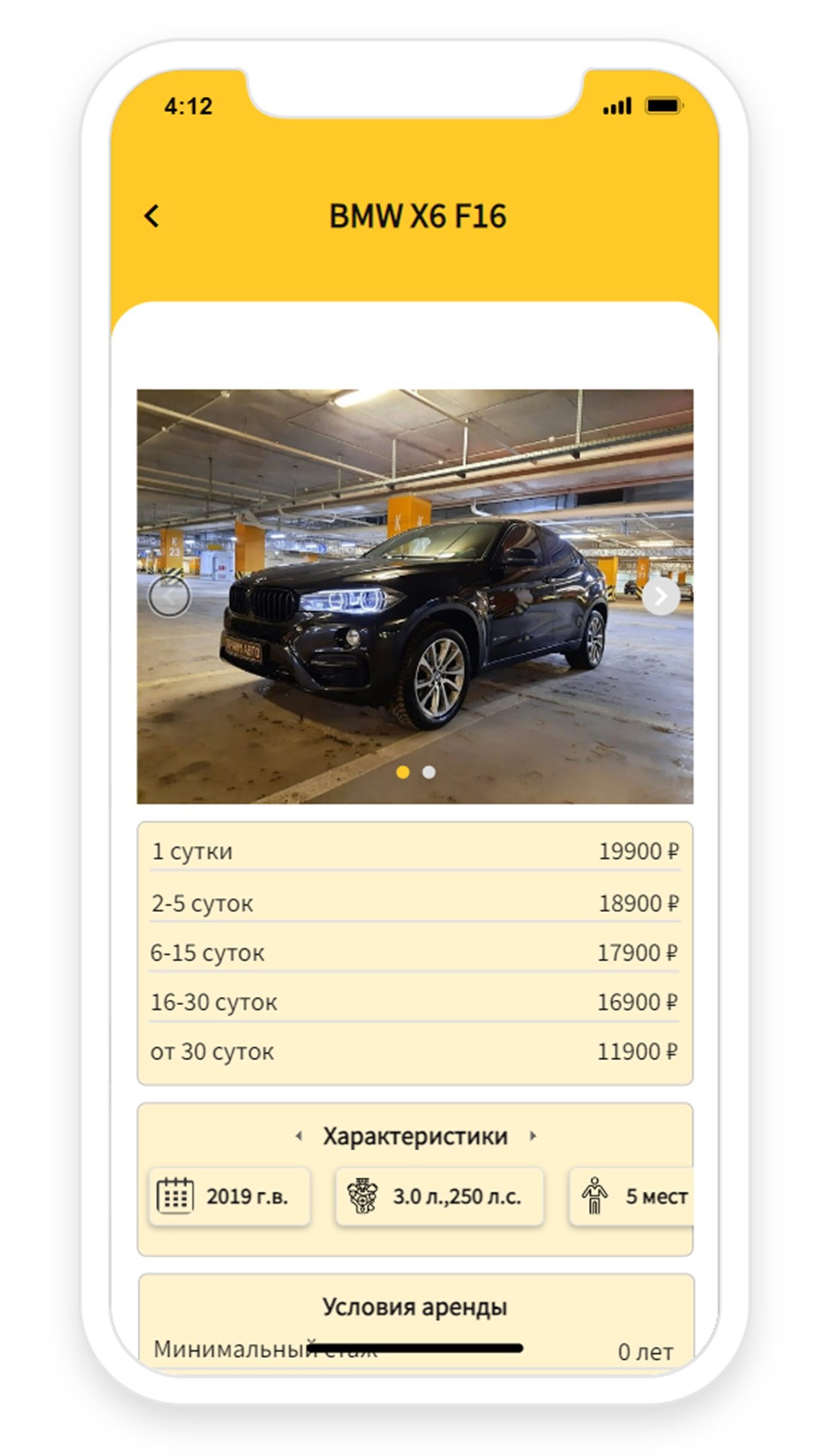Go back from BMW X6 F16 page
The height and width of the screenshot is (1456, 819).
(x=152, y=216)
